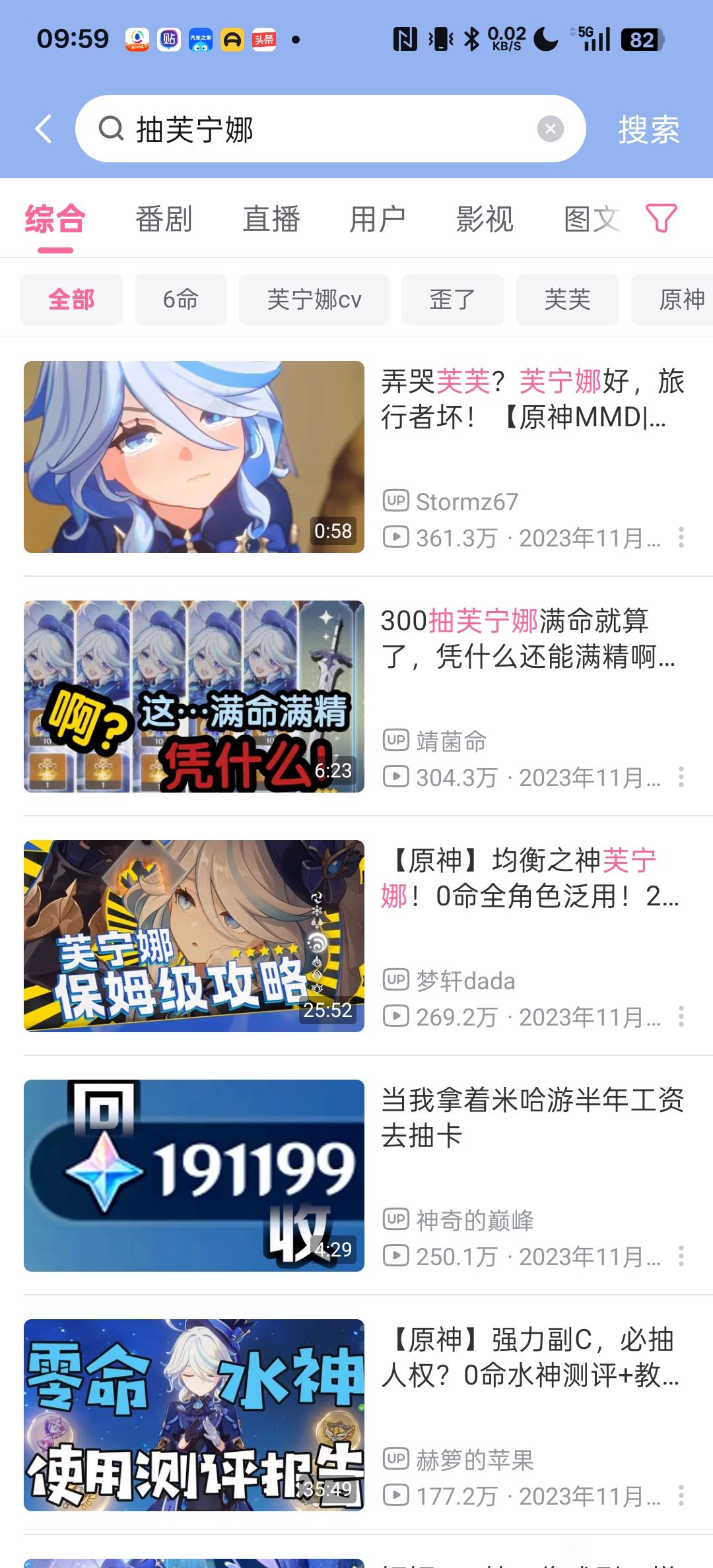Open 赫箩的苹果's 0命水神测评 video
Screen dimensions: 713x1568
(194, 1415)
